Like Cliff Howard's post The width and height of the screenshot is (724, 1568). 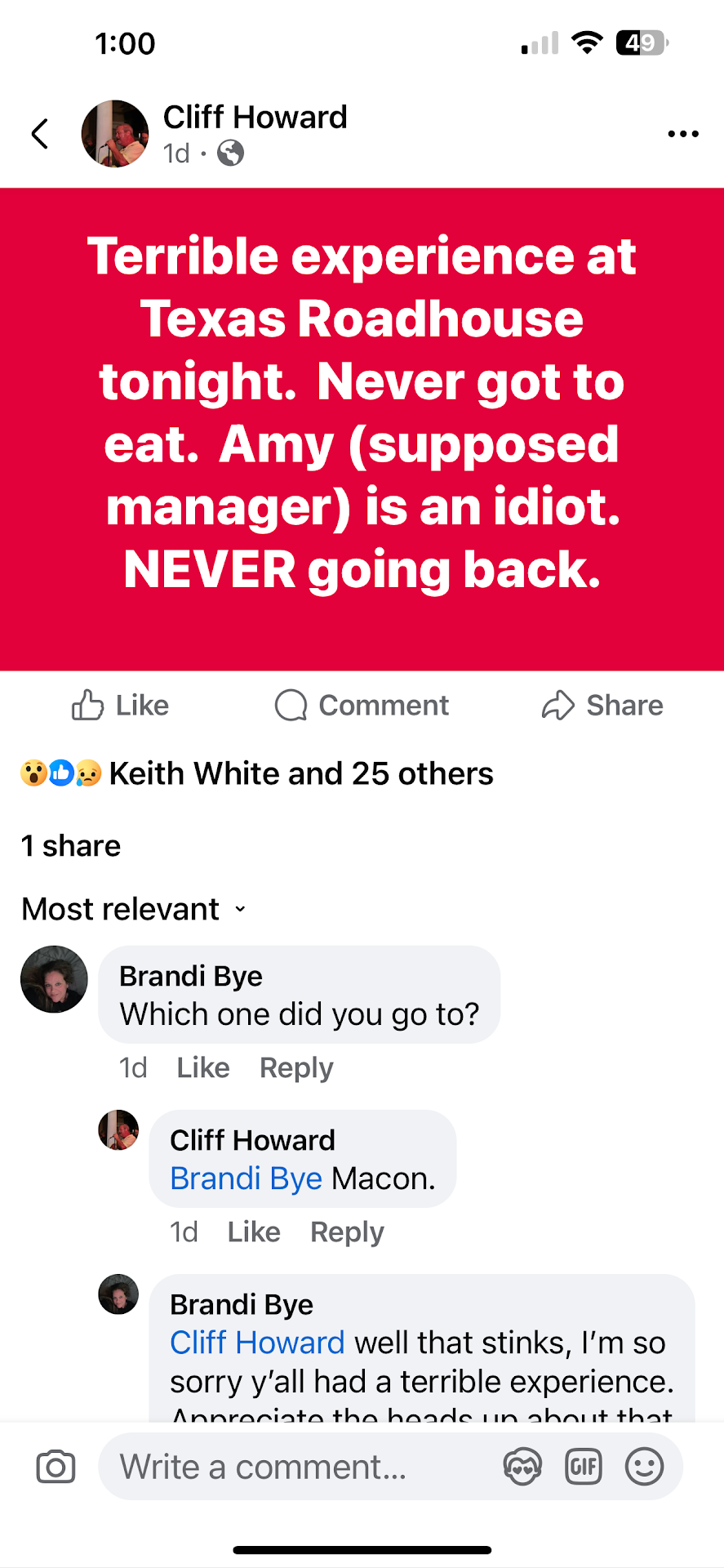point(121,706)
